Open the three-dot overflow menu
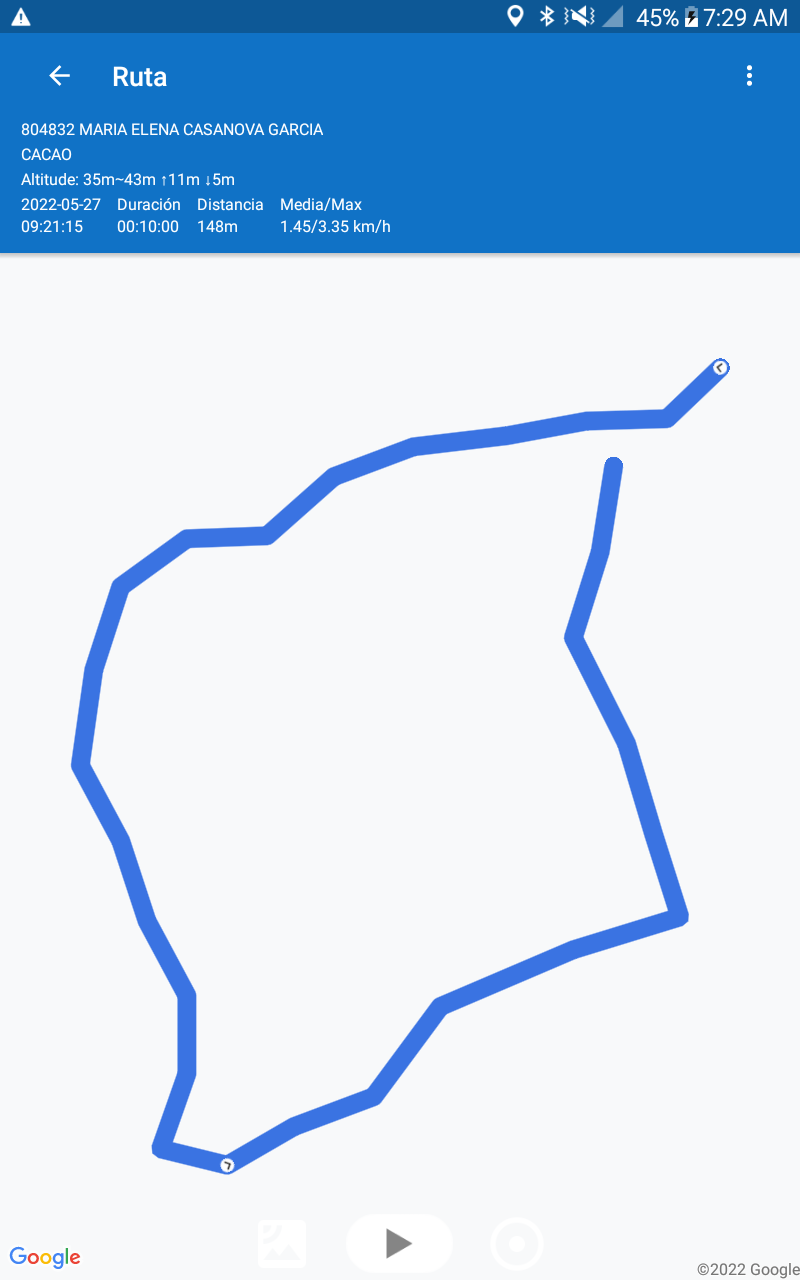800x1280 pixels. [749, 76]
